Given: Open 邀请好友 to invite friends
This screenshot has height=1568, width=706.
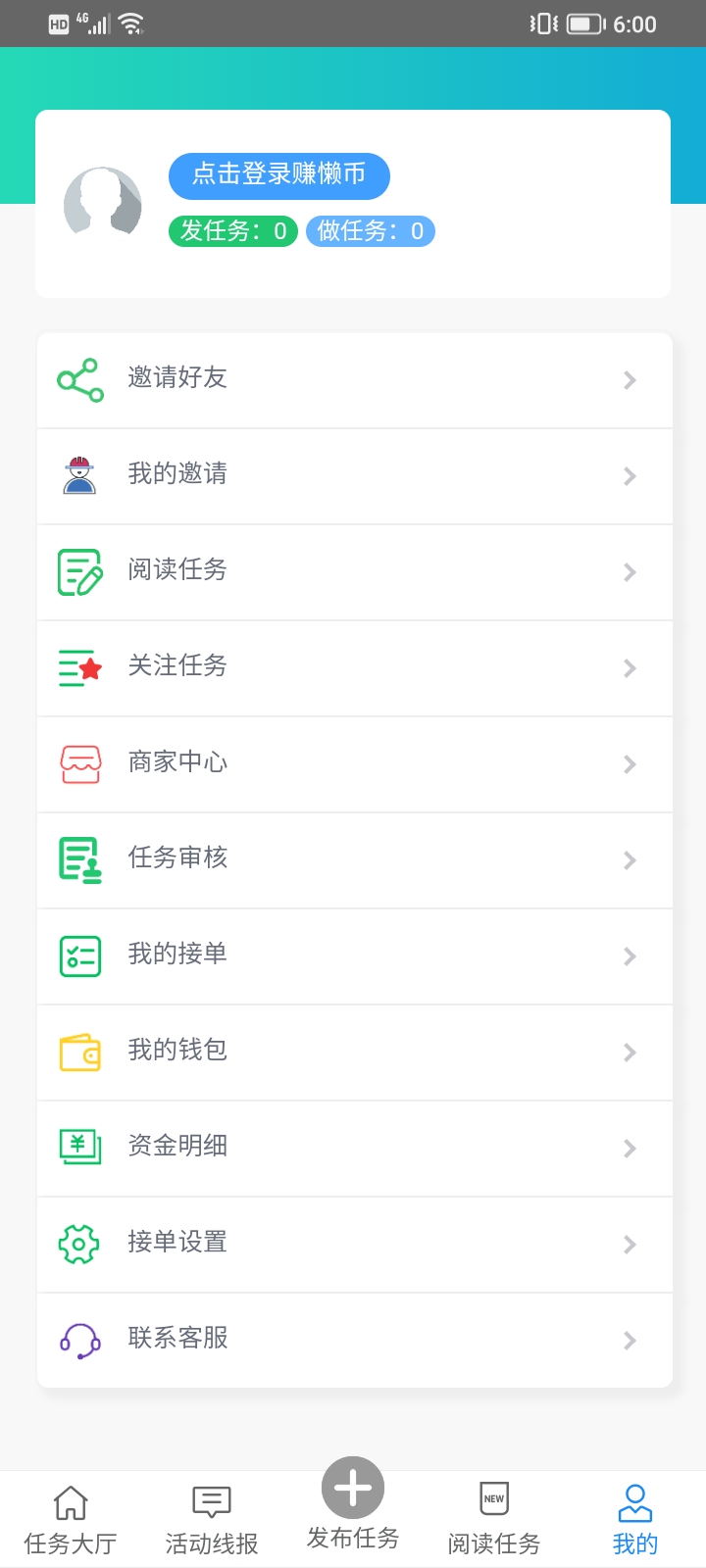Looking at the screenshot, I should tap(353, 379).
